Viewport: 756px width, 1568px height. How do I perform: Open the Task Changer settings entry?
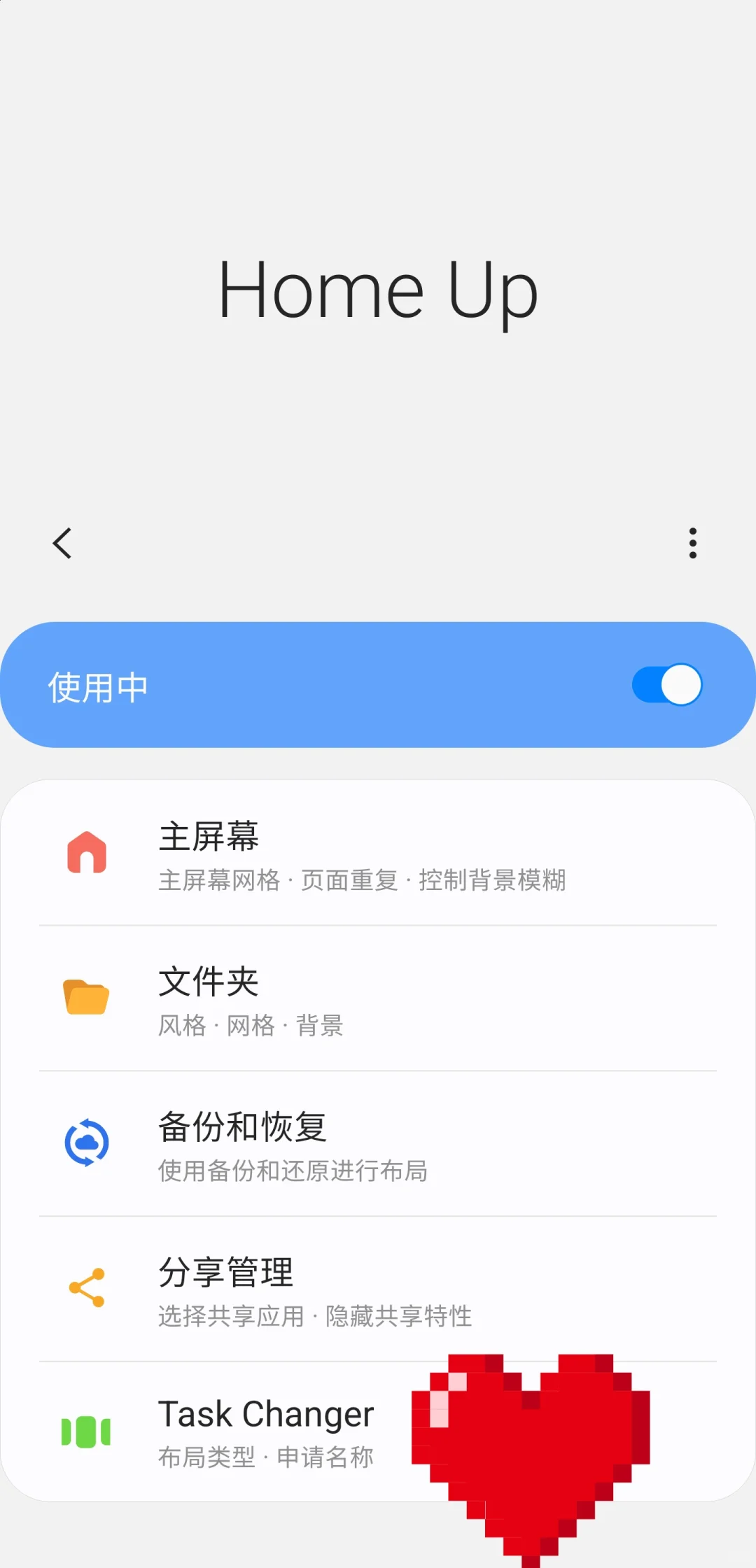[266, 1431]
